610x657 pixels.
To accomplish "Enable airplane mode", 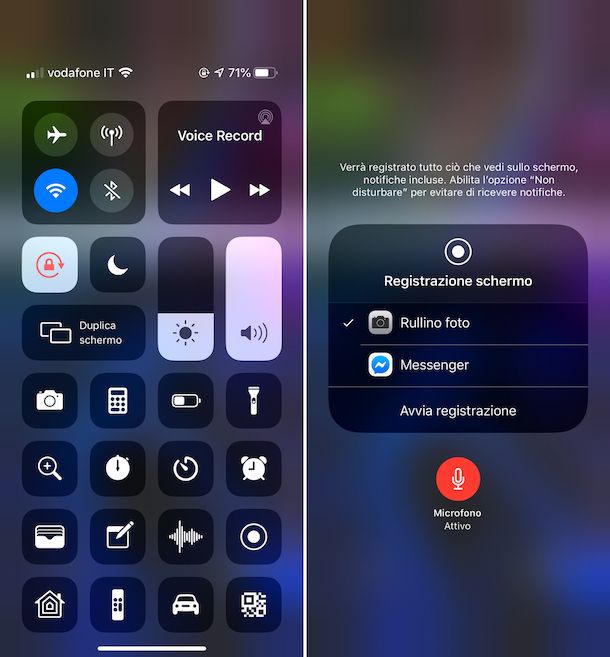I will click(x=55, y=135).
